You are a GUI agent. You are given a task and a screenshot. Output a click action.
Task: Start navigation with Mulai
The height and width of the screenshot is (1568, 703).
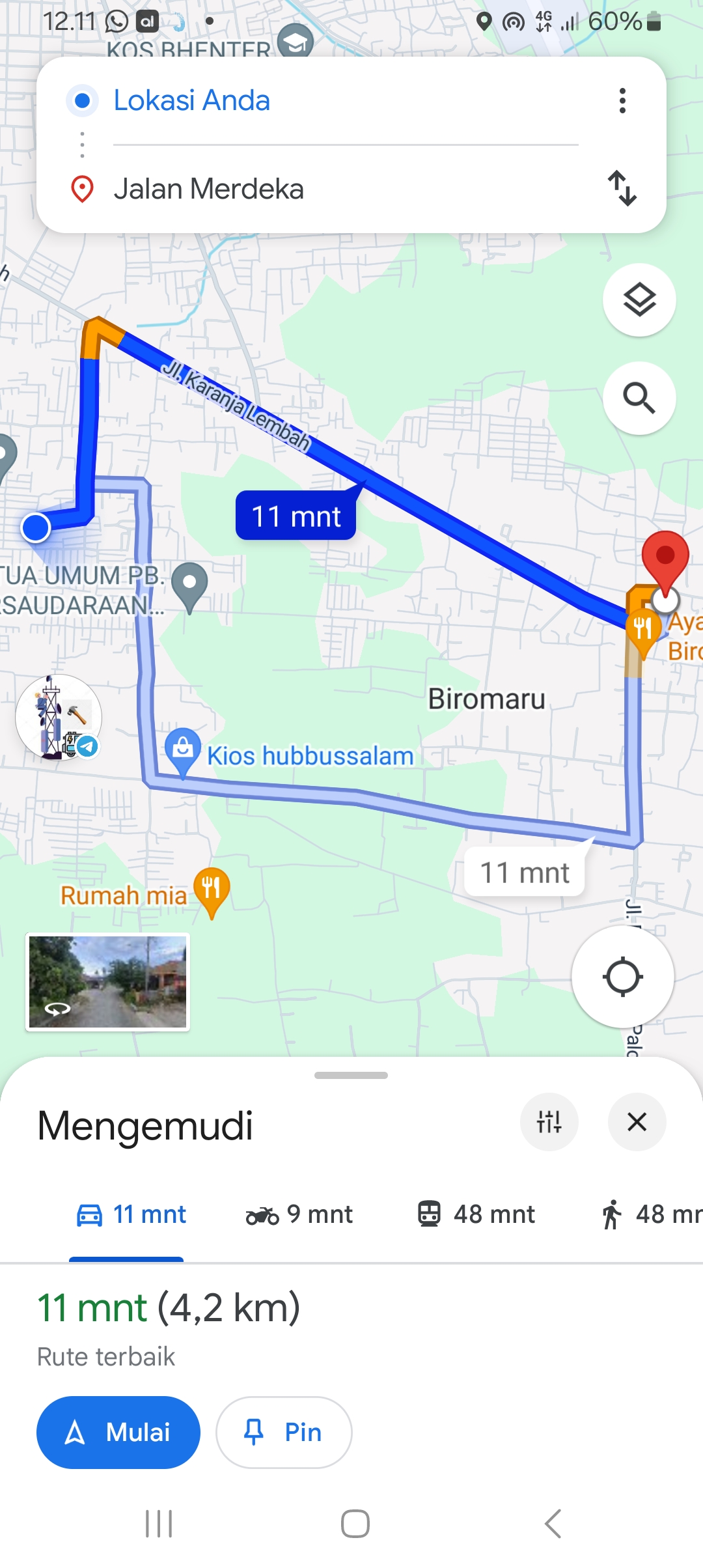tap(118, 1433)
